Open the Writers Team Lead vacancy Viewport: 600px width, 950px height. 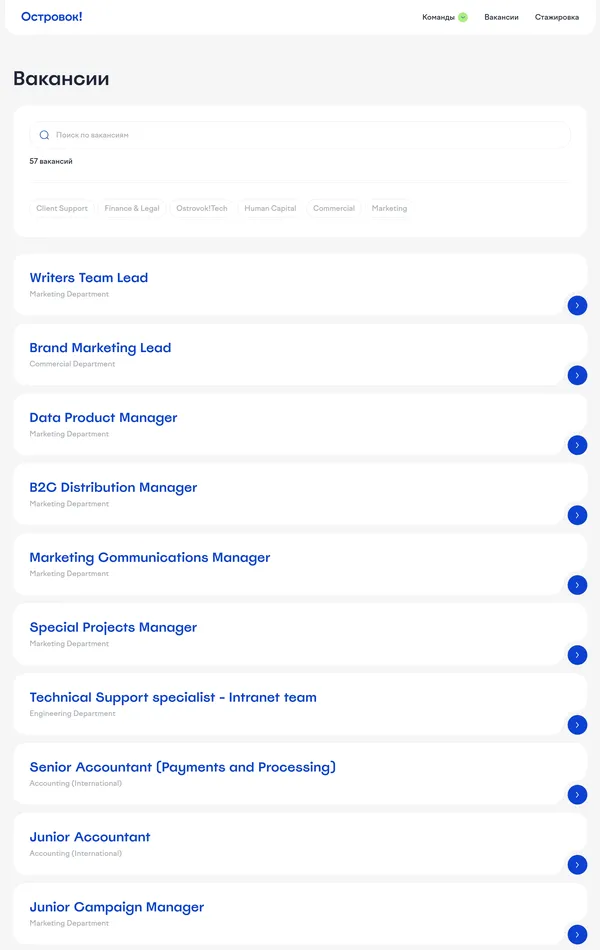tap(89, 278)
